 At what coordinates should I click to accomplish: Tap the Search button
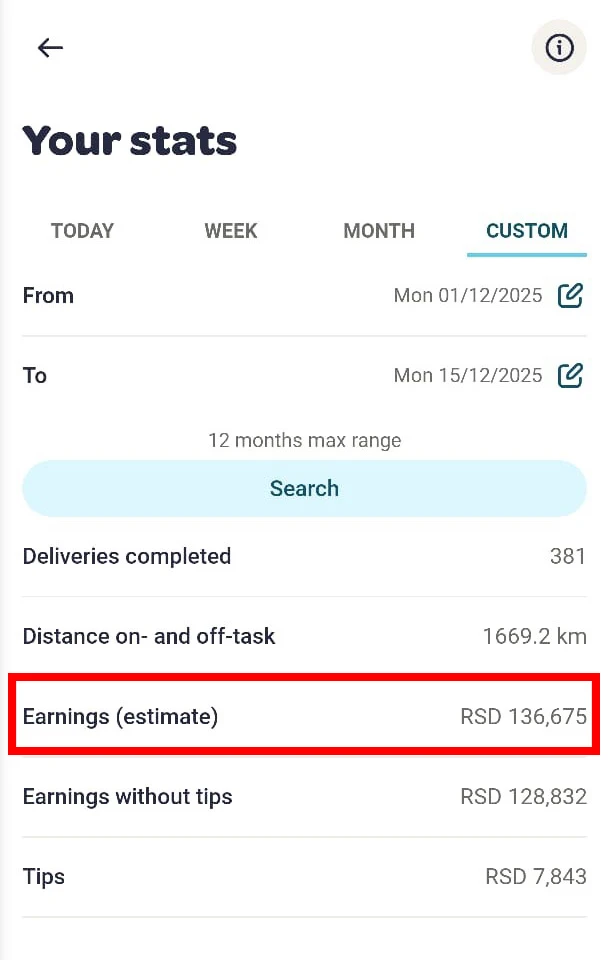(304, 488)
